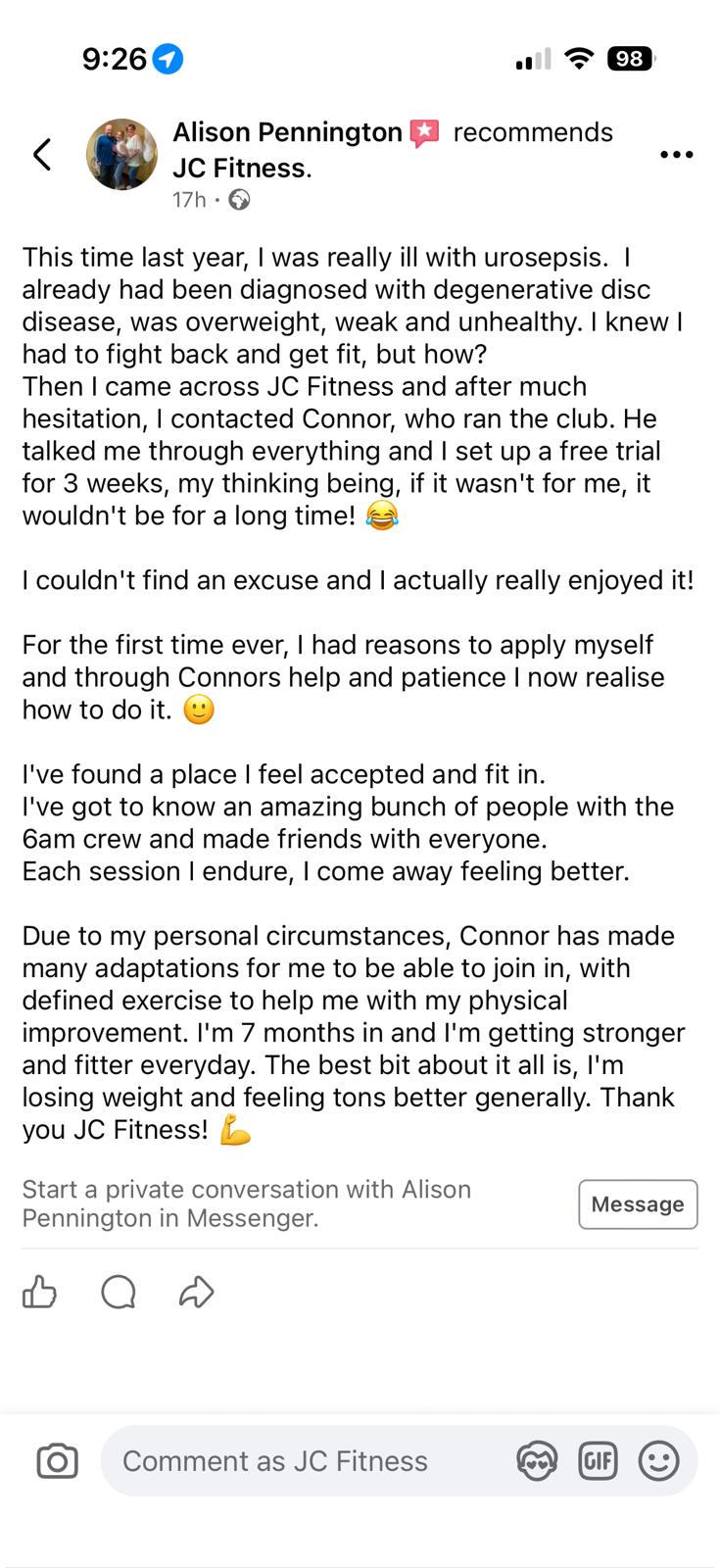Viewport: 720px width, 1568px height.
Task: Open Alison Pennington's name link
Action: tap(287, 132)
